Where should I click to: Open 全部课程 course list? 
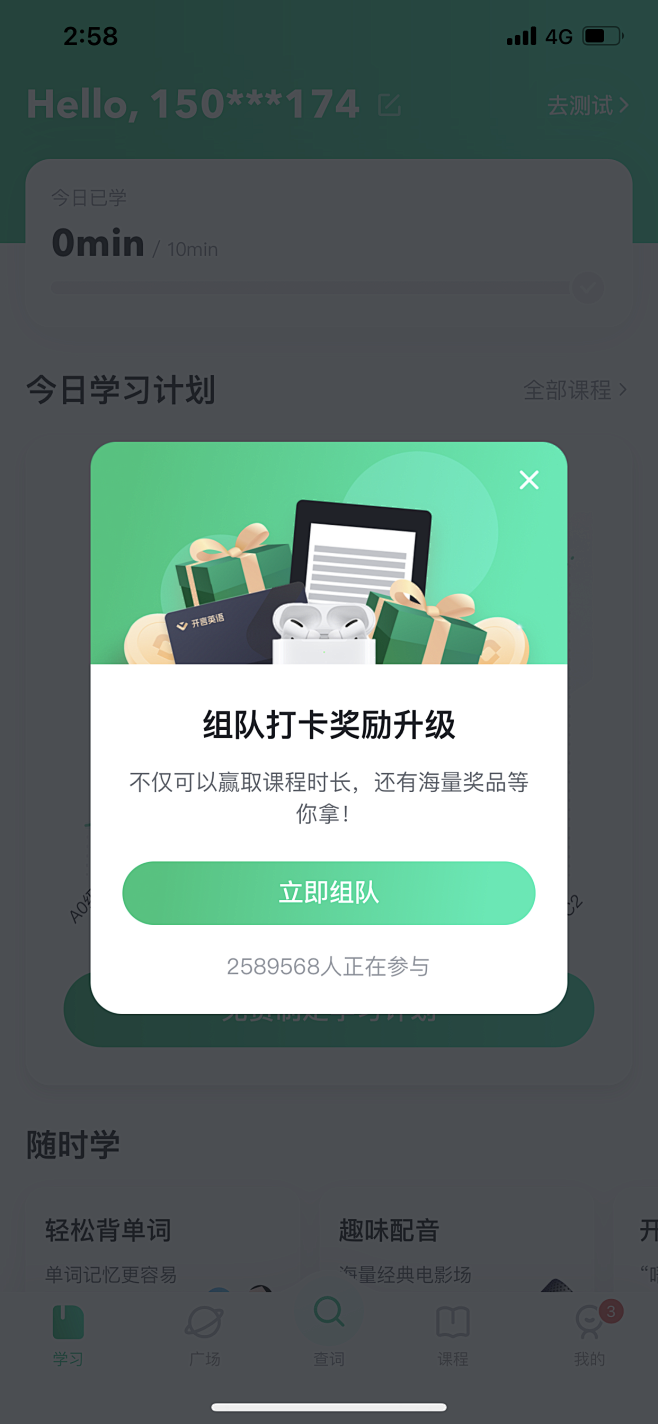(575, 390)
